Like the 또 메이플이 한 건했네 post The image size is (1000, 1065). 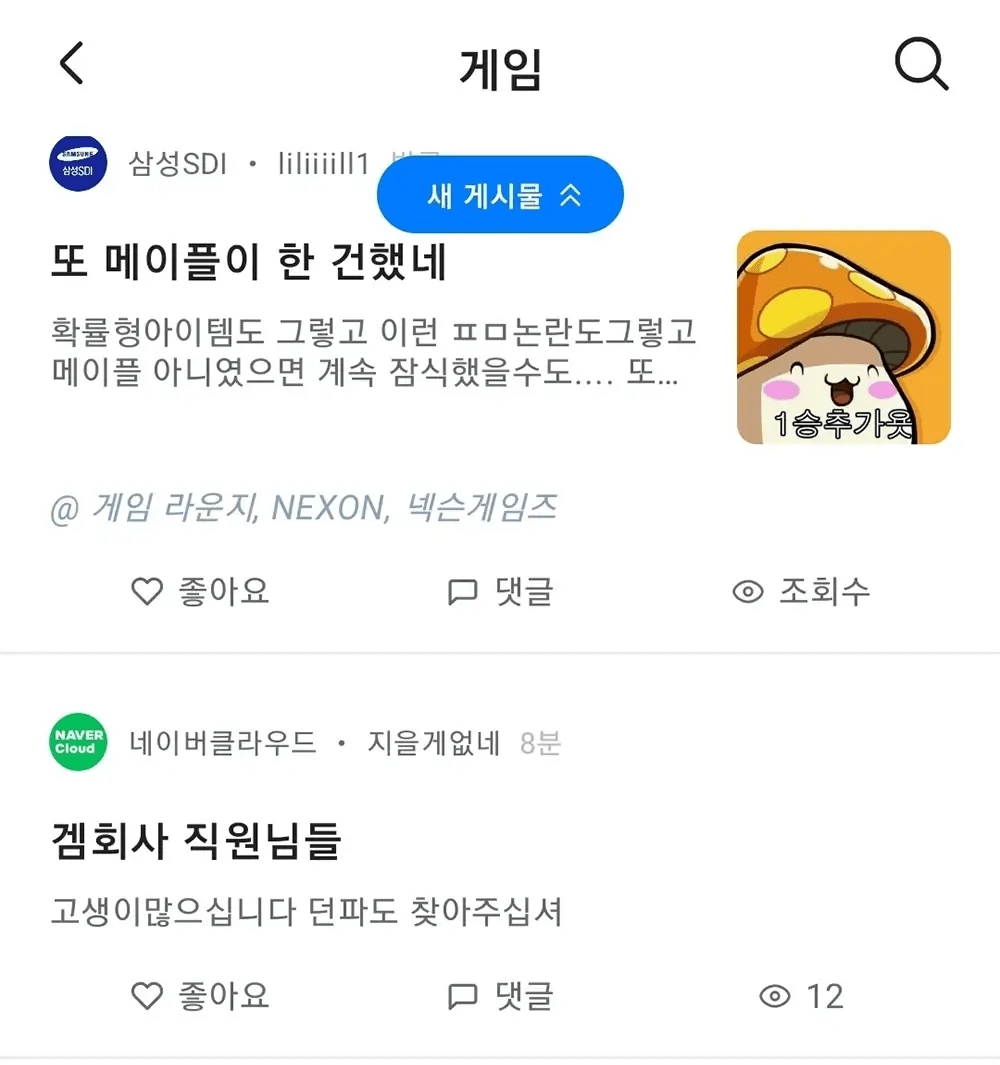point(200,592)
